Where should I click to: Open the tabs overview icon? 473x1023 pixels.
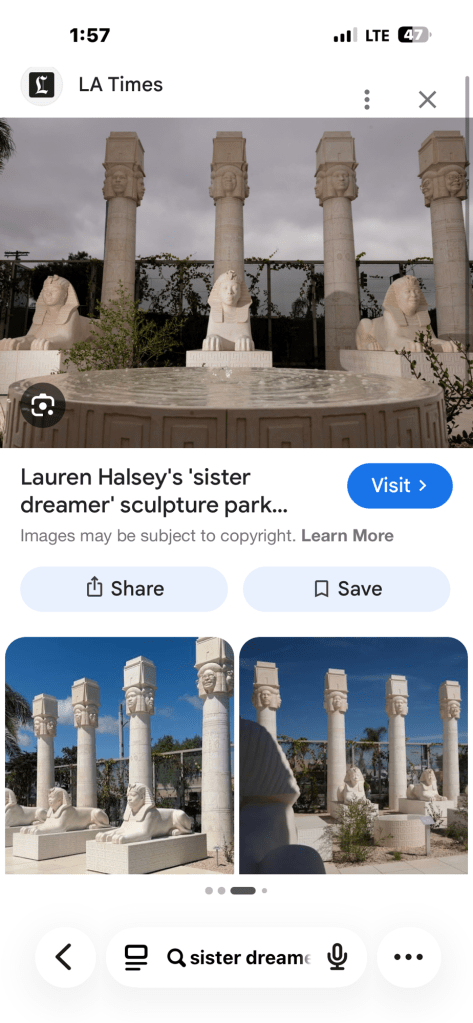pos(136,957)
